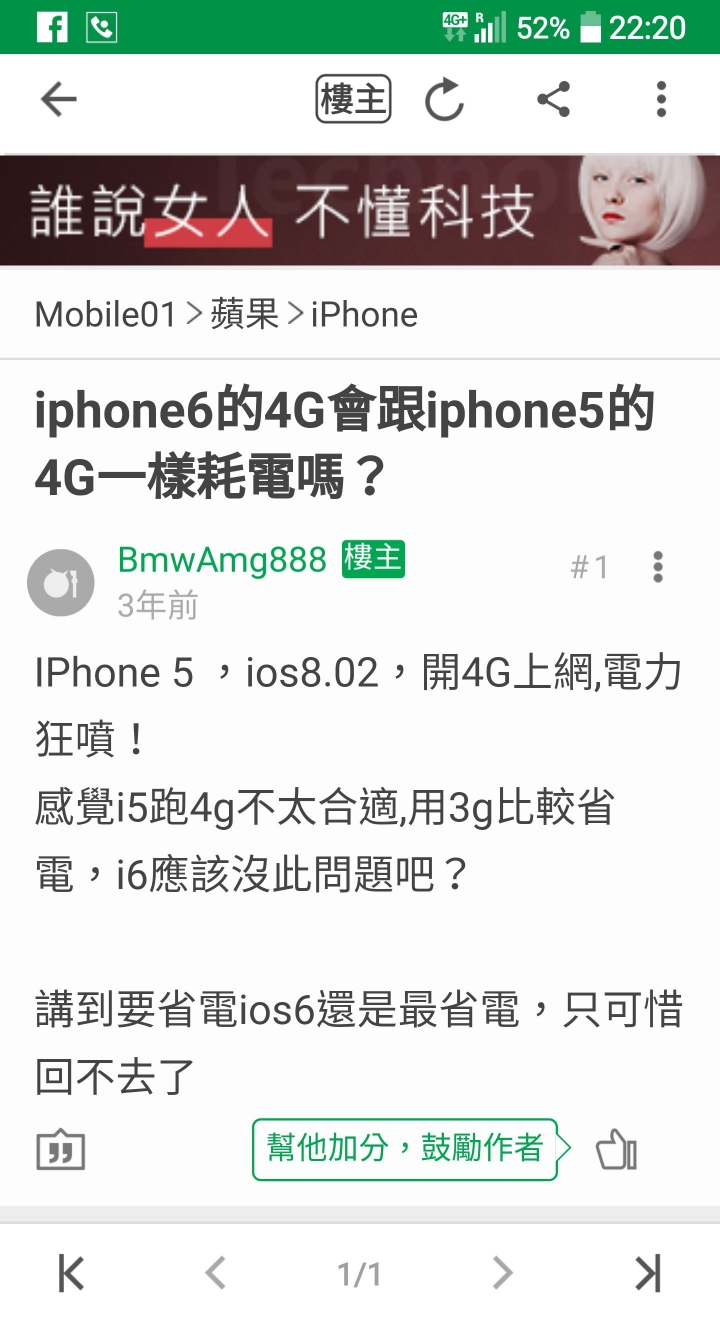Viewport: 720px width, 1323px height.
Task: Refresh the thread
Action: coord(444,100)
